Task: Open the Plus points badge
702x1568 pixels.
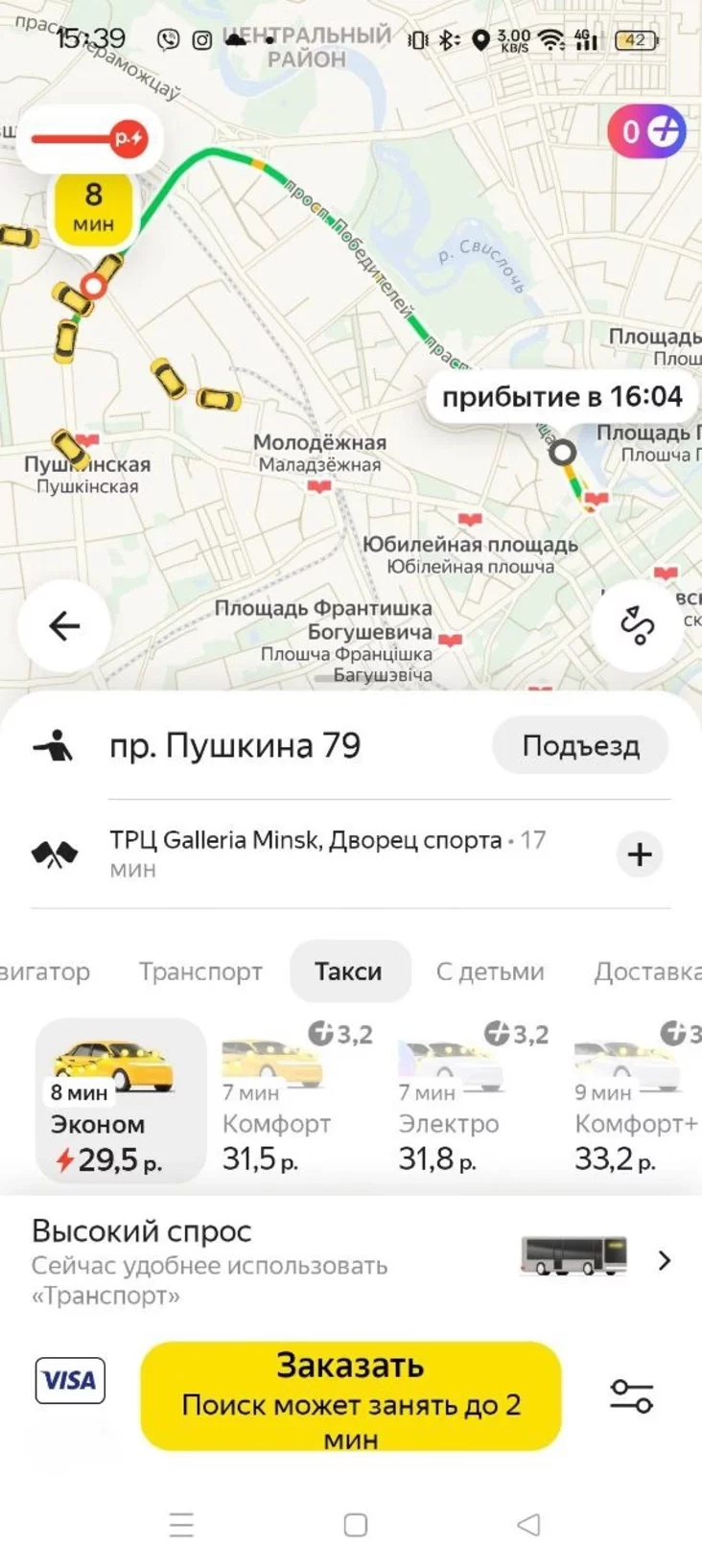Action: point(646,131)
